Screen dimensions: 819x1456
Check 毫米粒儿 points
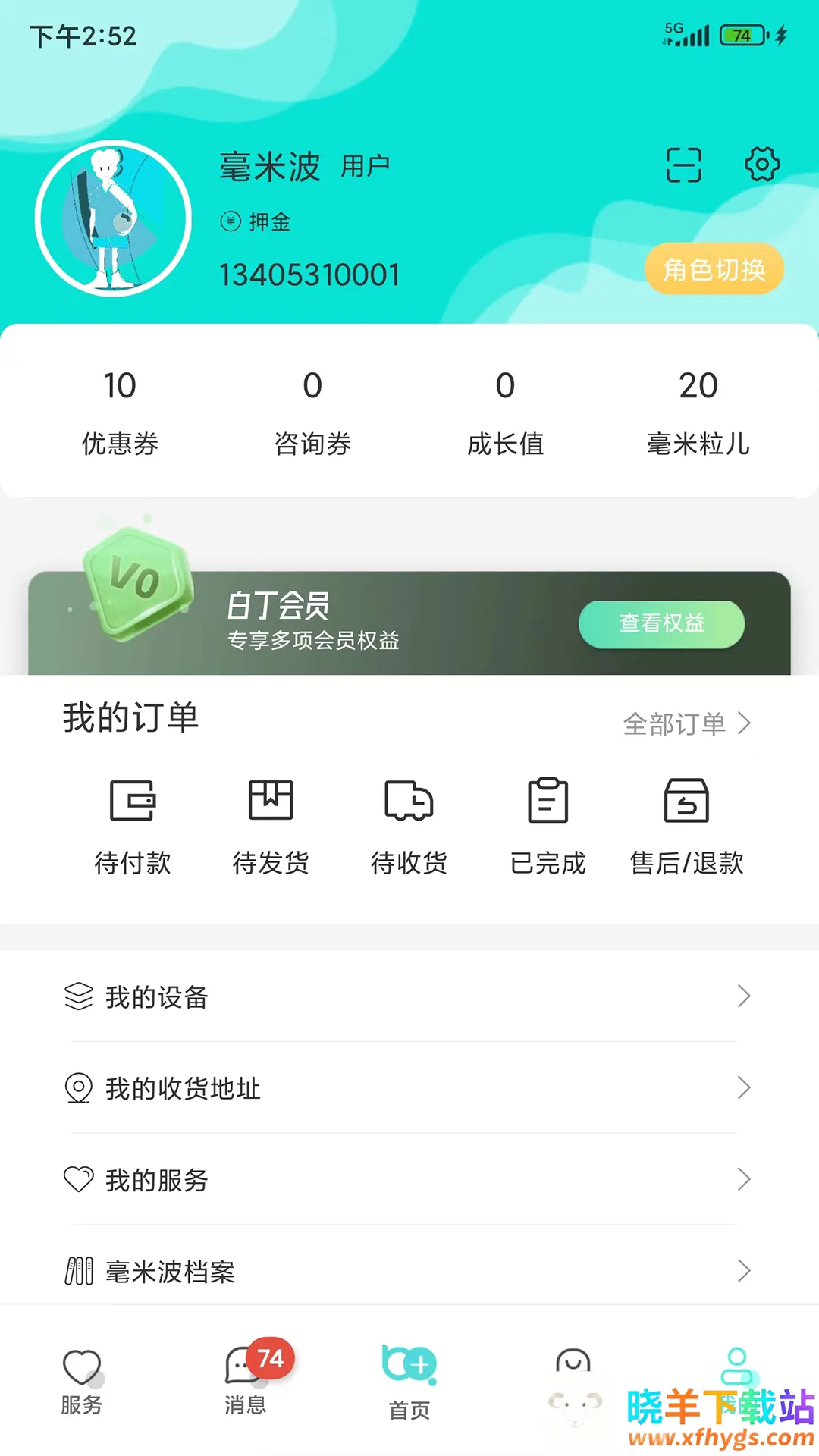698,411
